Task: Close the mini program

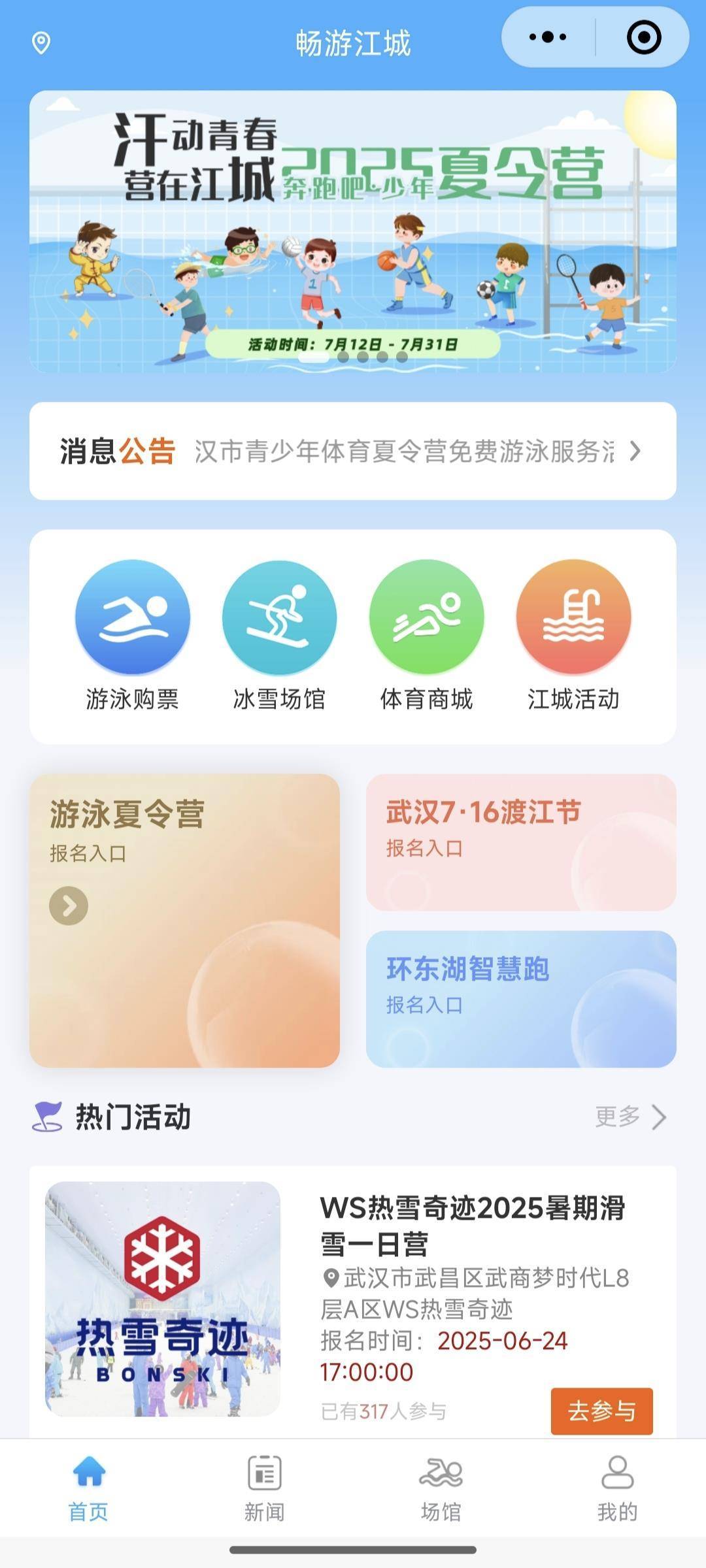Action: click(x=643, y=37)
